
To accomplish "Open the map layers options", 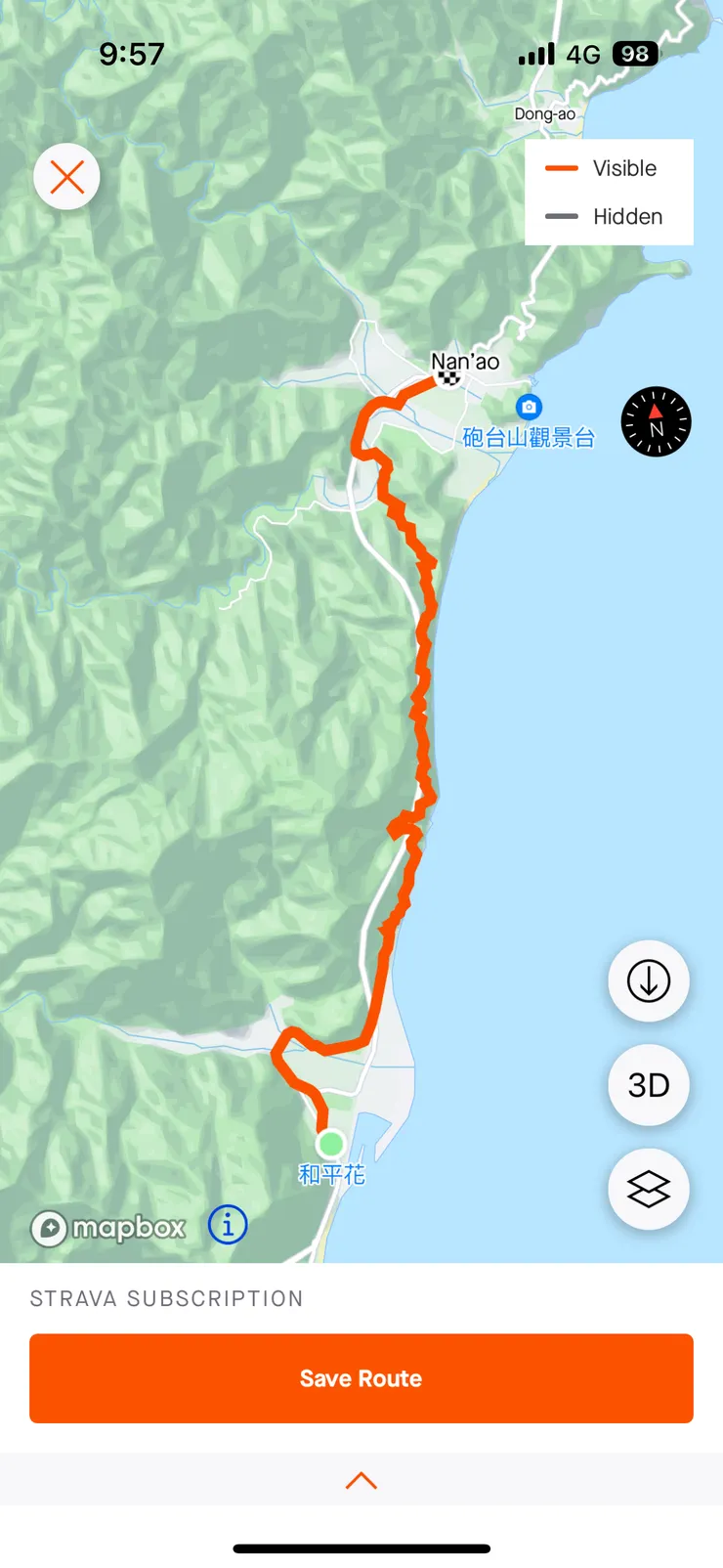I will click(648, 1189).
